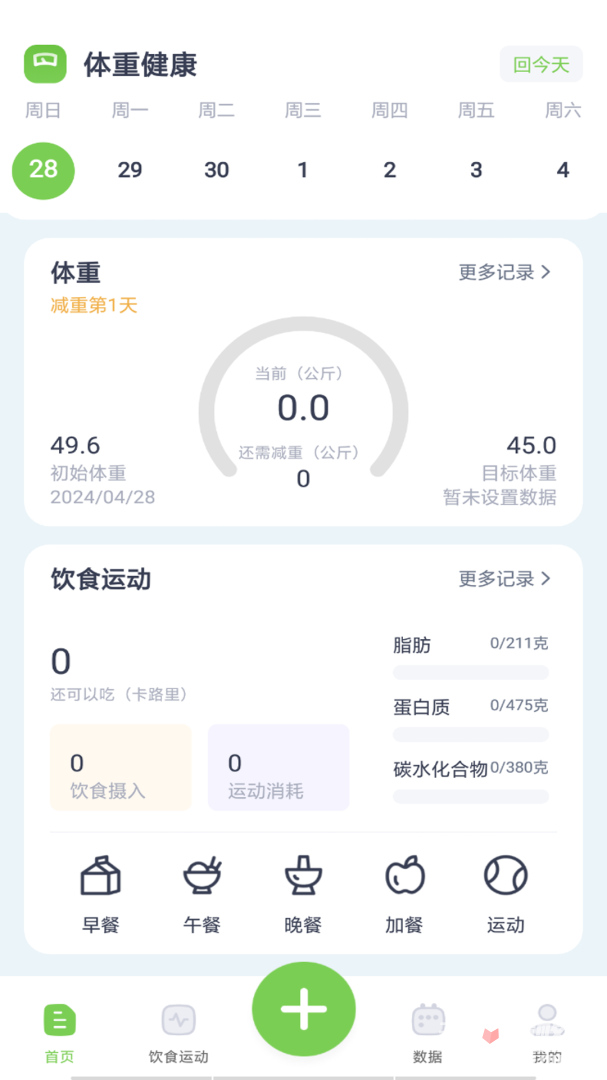The image size is (607, 1080).
Task: Tap the 回今天 button
Action: tap(541, 65)
